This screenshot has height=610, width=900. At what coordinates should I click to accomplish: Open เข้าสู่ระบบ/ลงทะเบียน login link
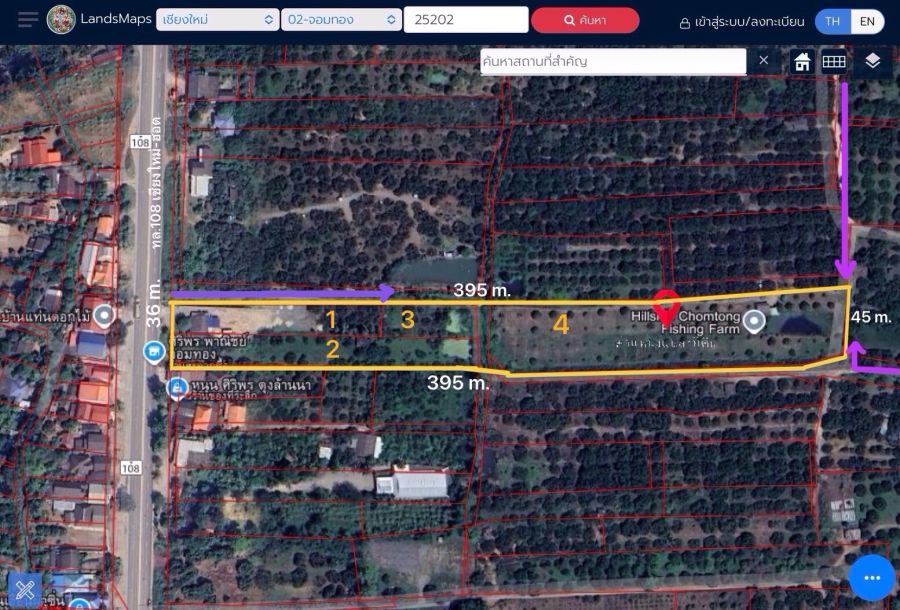[x=742, y=21]
